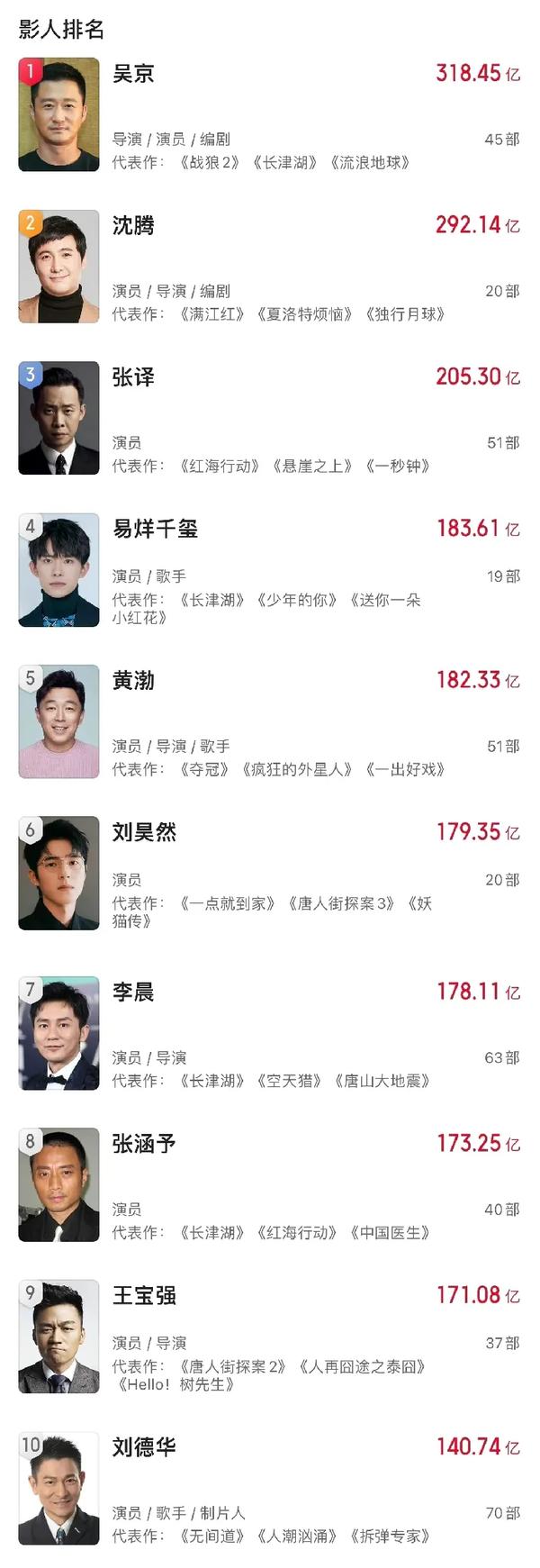Open 吴京's filmmaker profile
This screenshot has height=1568, width=540.
133,74
